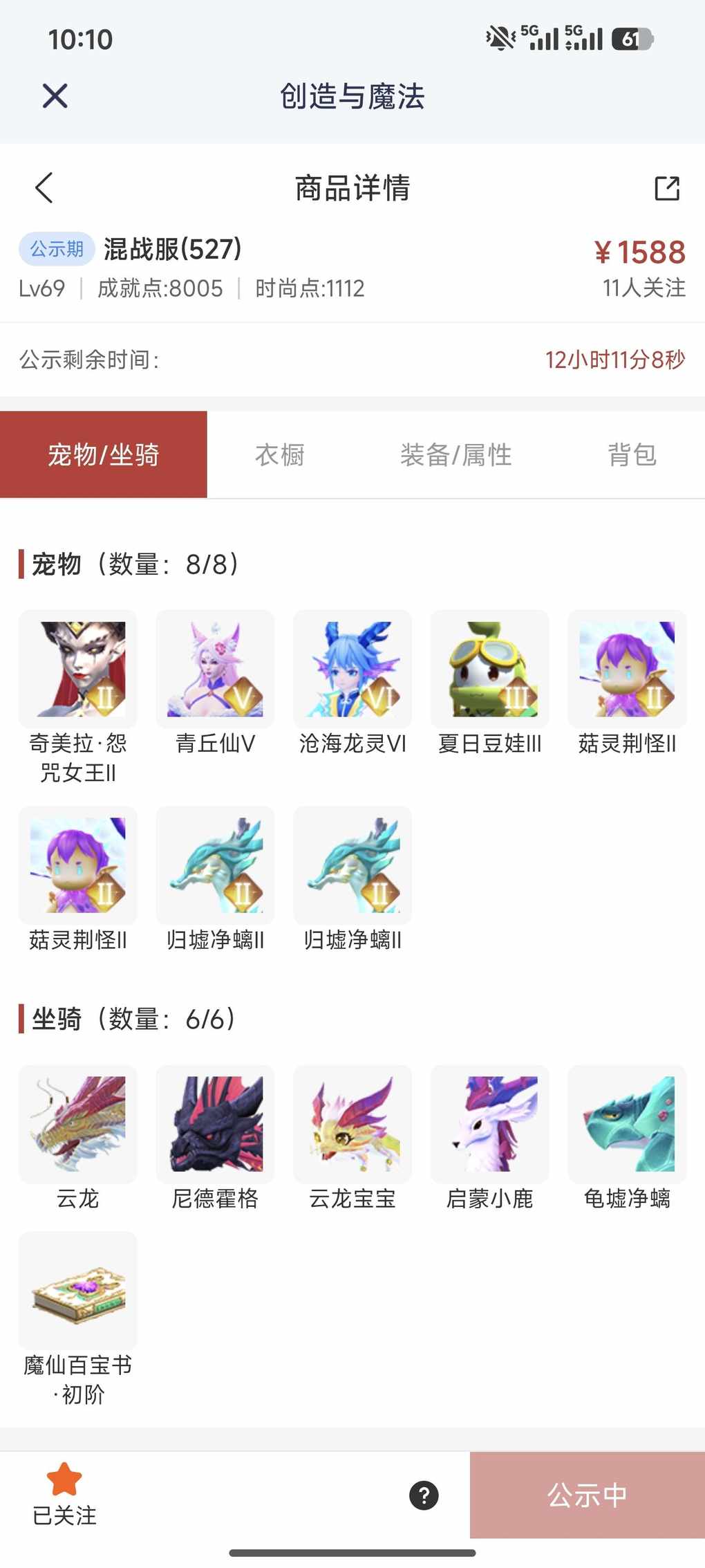Select the 宠物/坐骑 tab
The height and width of the screenshot is (1568, 705).
click(104, 454)
